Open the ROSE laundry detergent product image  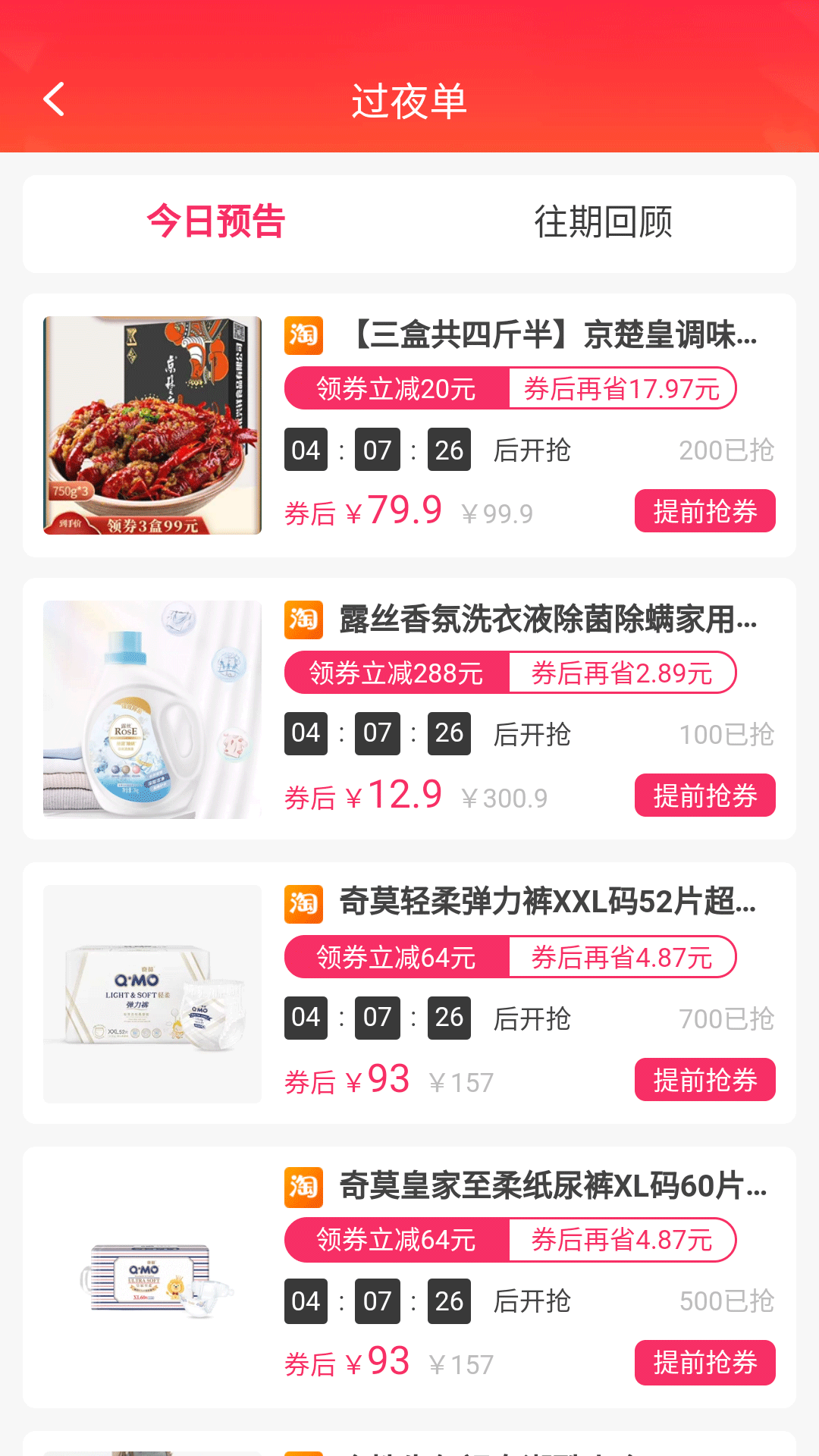click(152, 709)
